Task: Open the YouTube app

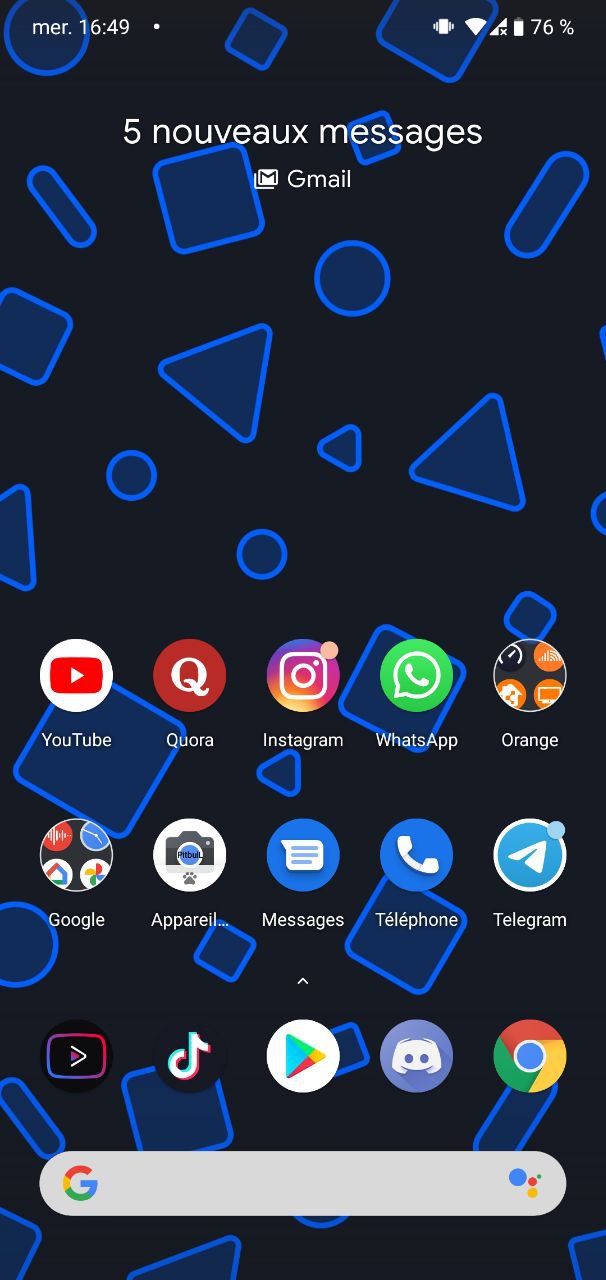Action: click(76, 676)
